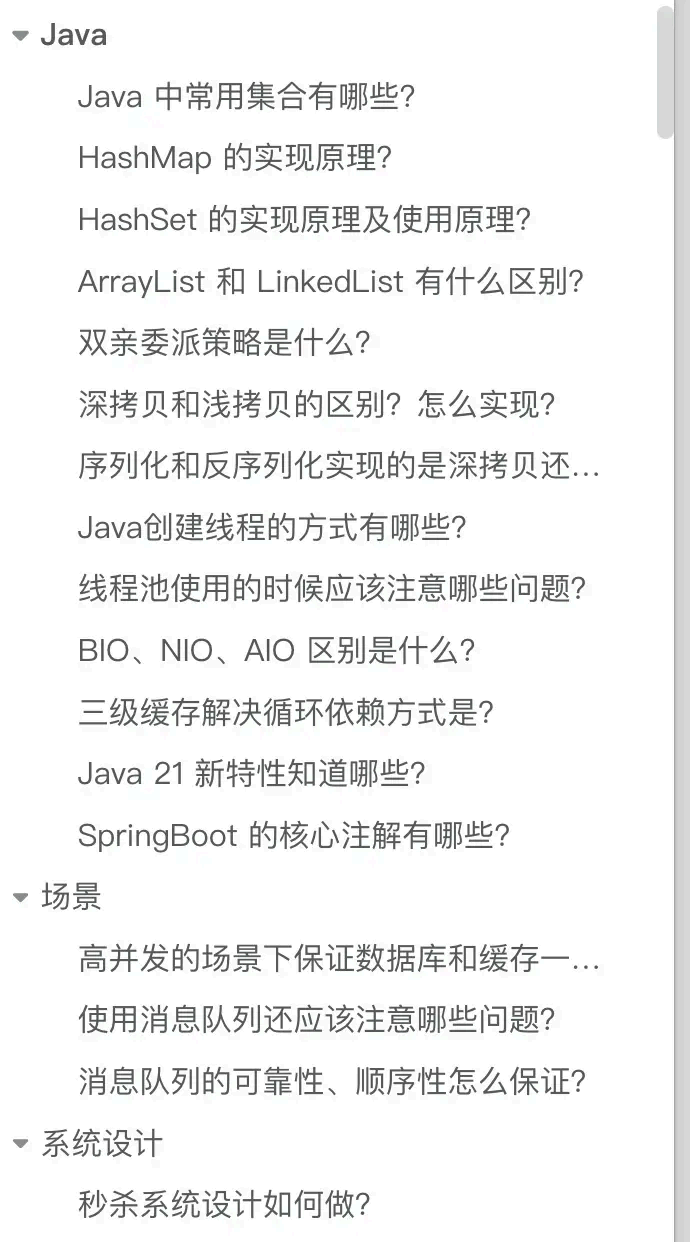Open "双亲委派策略是什么?"
This screenshot has height=1242, width=690.
(225, 343)
